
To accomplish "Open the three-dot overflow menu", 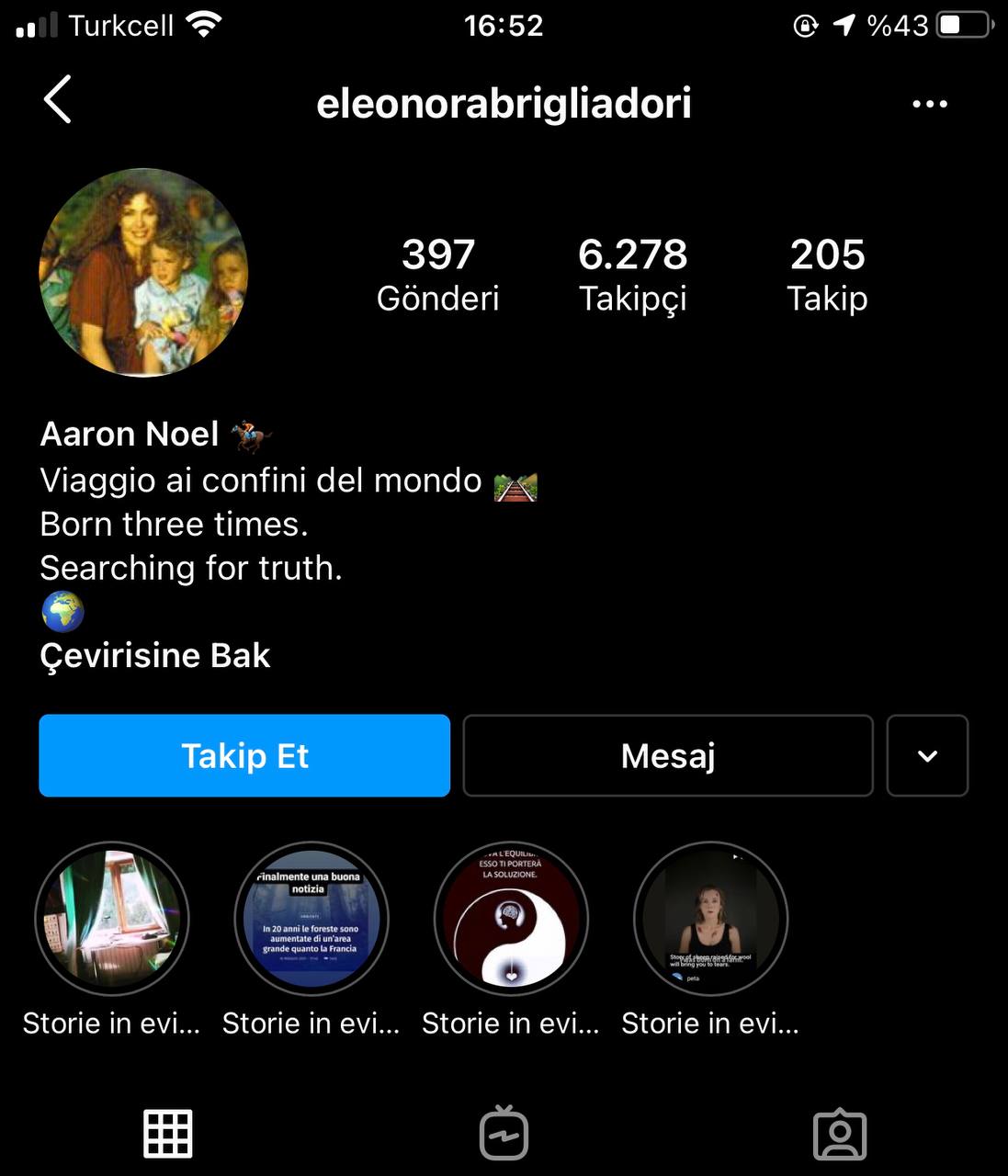I will coord(929,104).
